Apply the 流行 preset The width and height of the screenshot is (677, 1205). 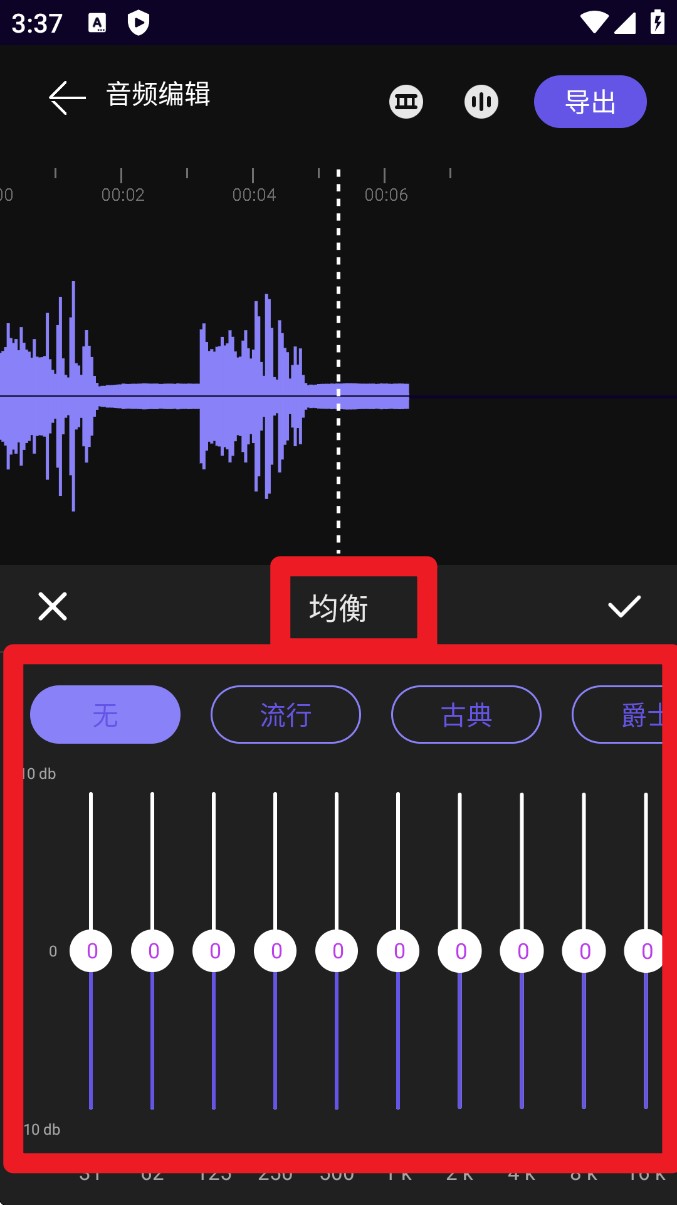pos(285,715)
